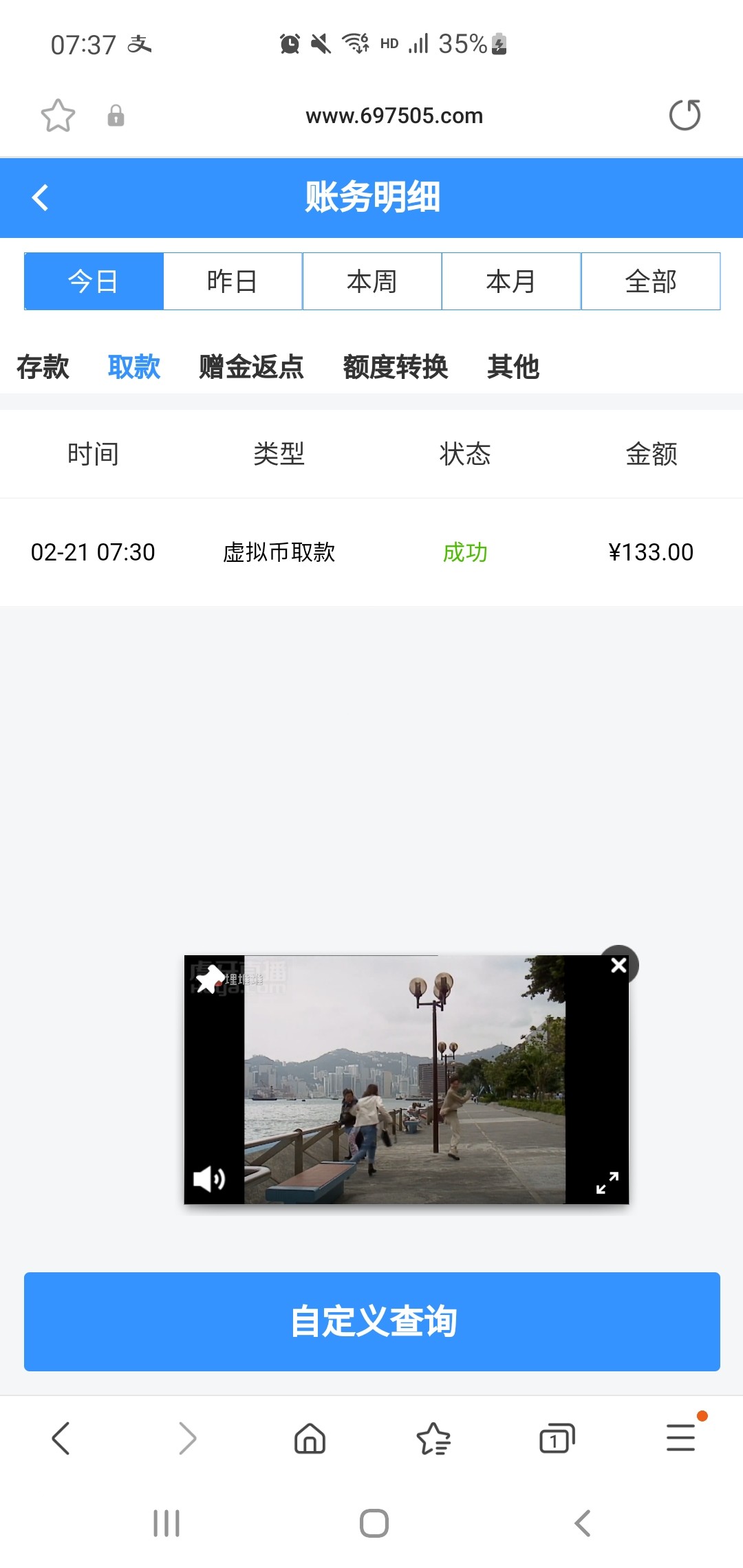Bookmark this page with the star

(59, 115)
